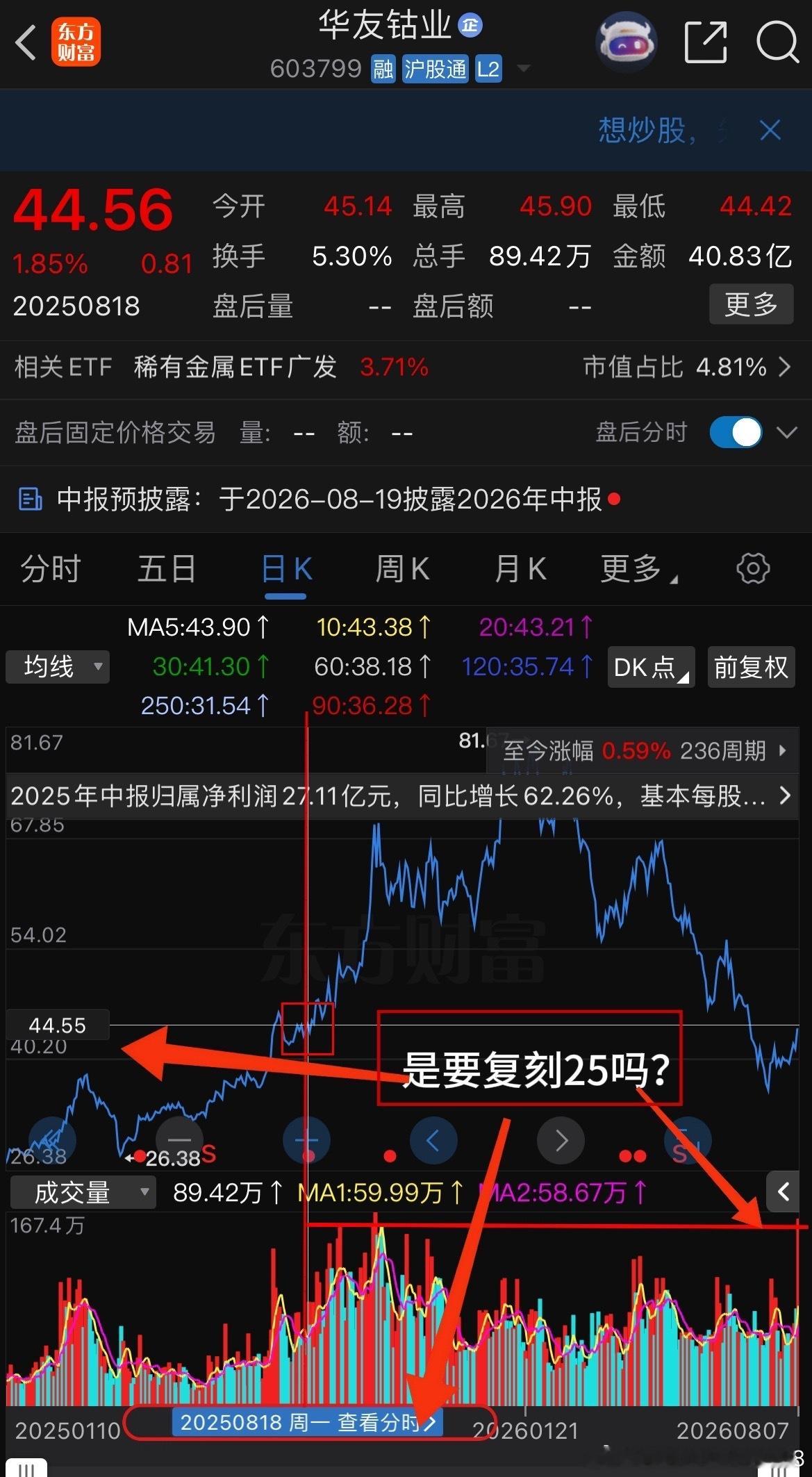Go back with the top-left arrow
Image resolution: width=812 pixels, height=1477 pixels.
[x=26, y=43]
